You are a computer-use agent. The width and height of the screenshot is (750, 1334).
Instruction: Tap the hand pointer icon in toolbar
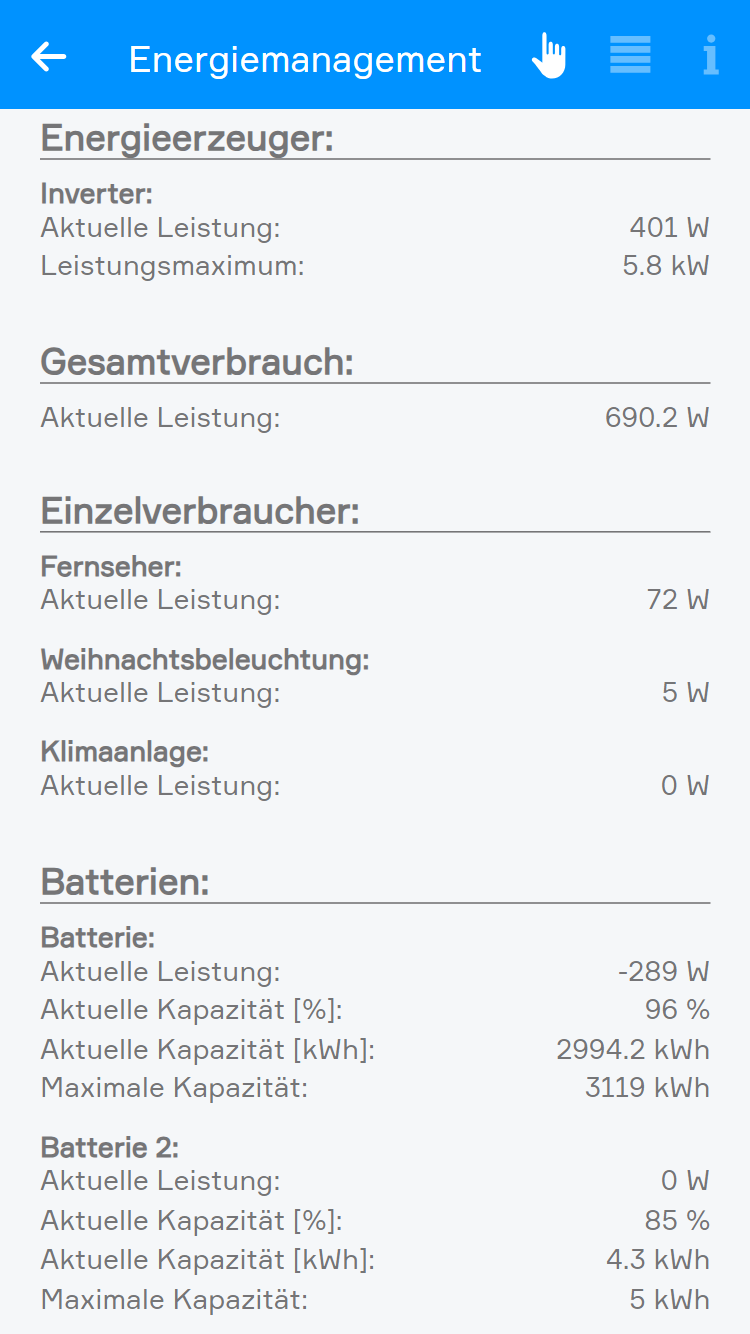click(x=548, y=56)
